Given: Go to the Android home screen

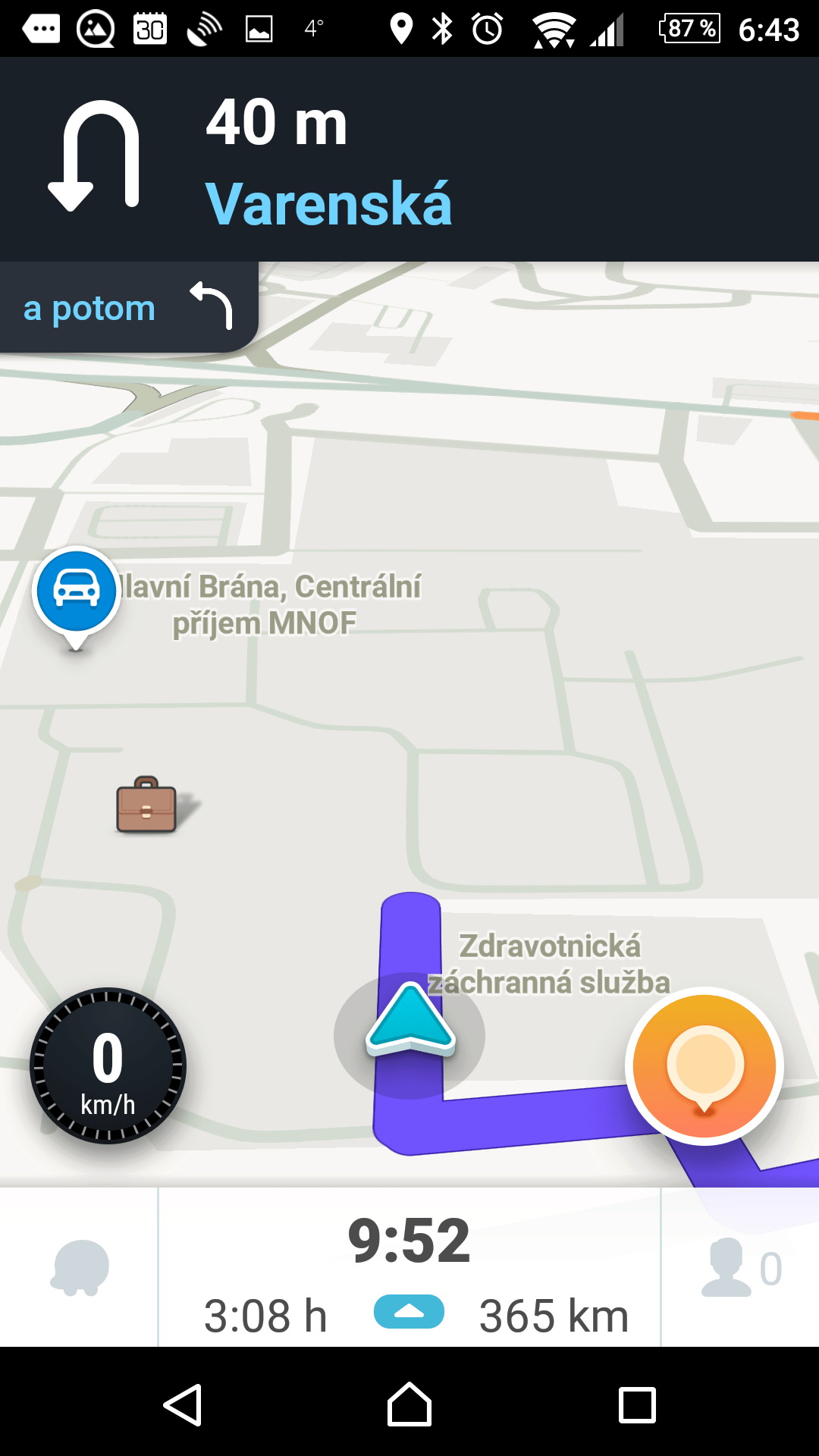Looking at the screenshot, I should click(409, 1404).
